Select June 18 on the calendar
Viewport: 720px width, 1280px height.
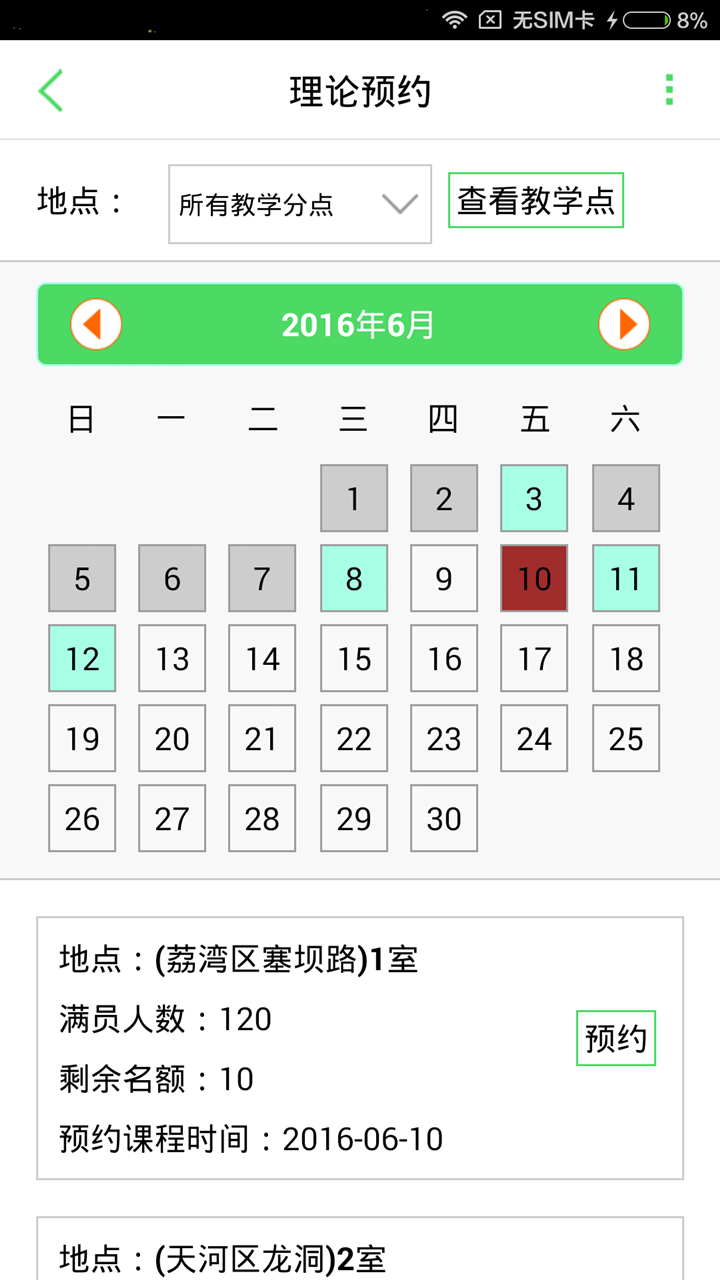pyautogui.click(x=626, y=658)
